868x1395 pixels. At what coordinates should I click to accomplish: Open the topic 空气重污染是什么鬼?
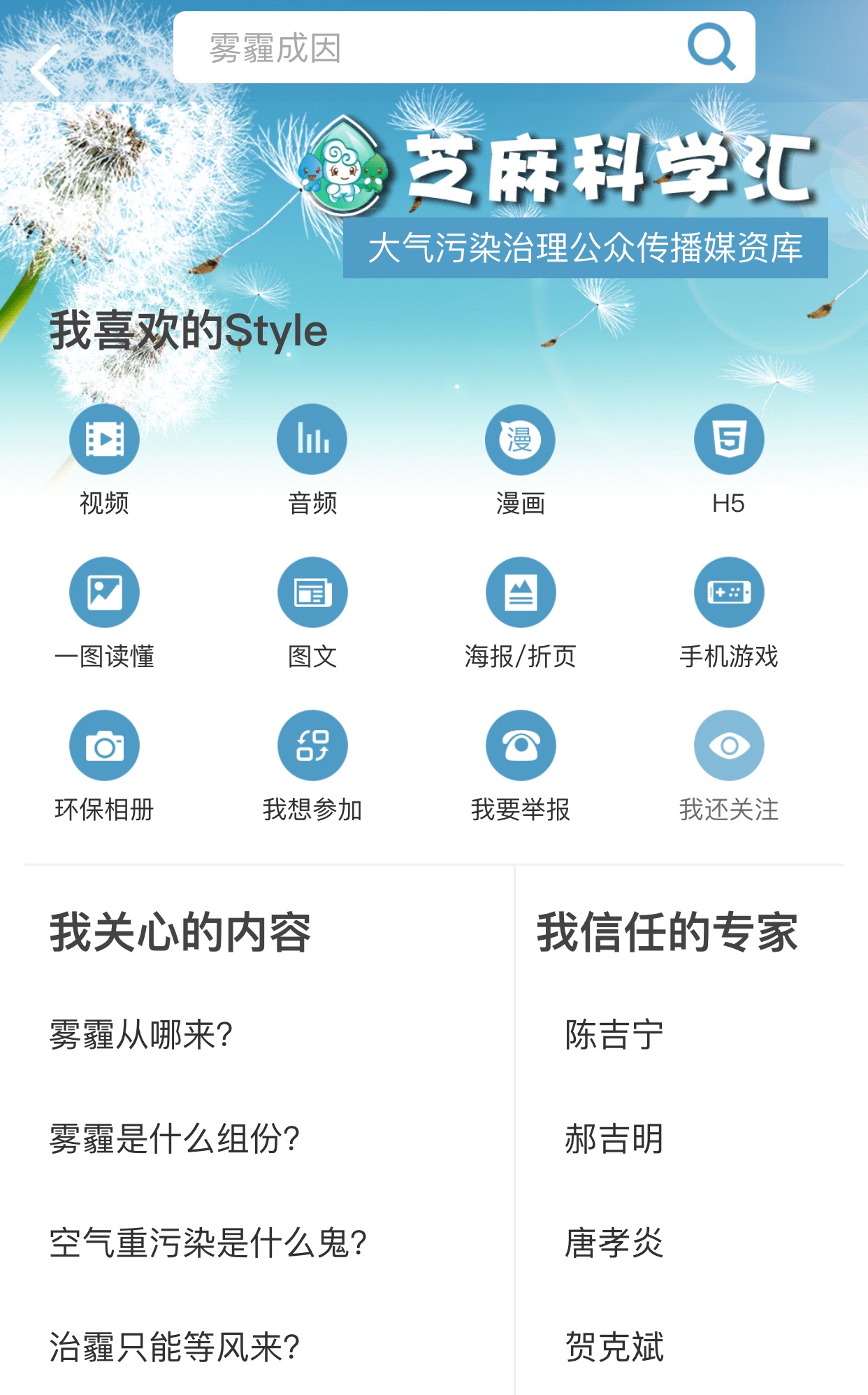click(x=208, y=1243)
